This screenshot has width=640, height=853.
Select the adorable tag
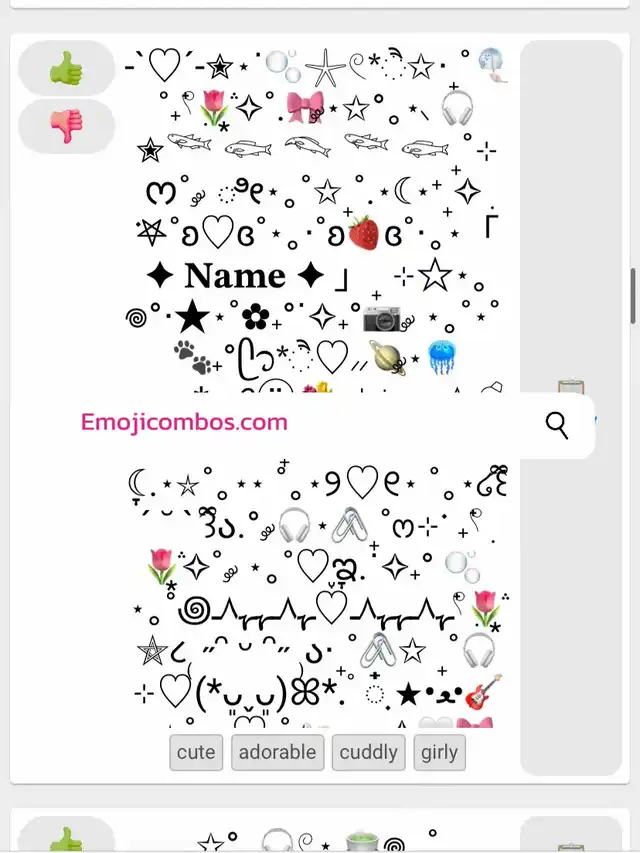click(277, 752)
